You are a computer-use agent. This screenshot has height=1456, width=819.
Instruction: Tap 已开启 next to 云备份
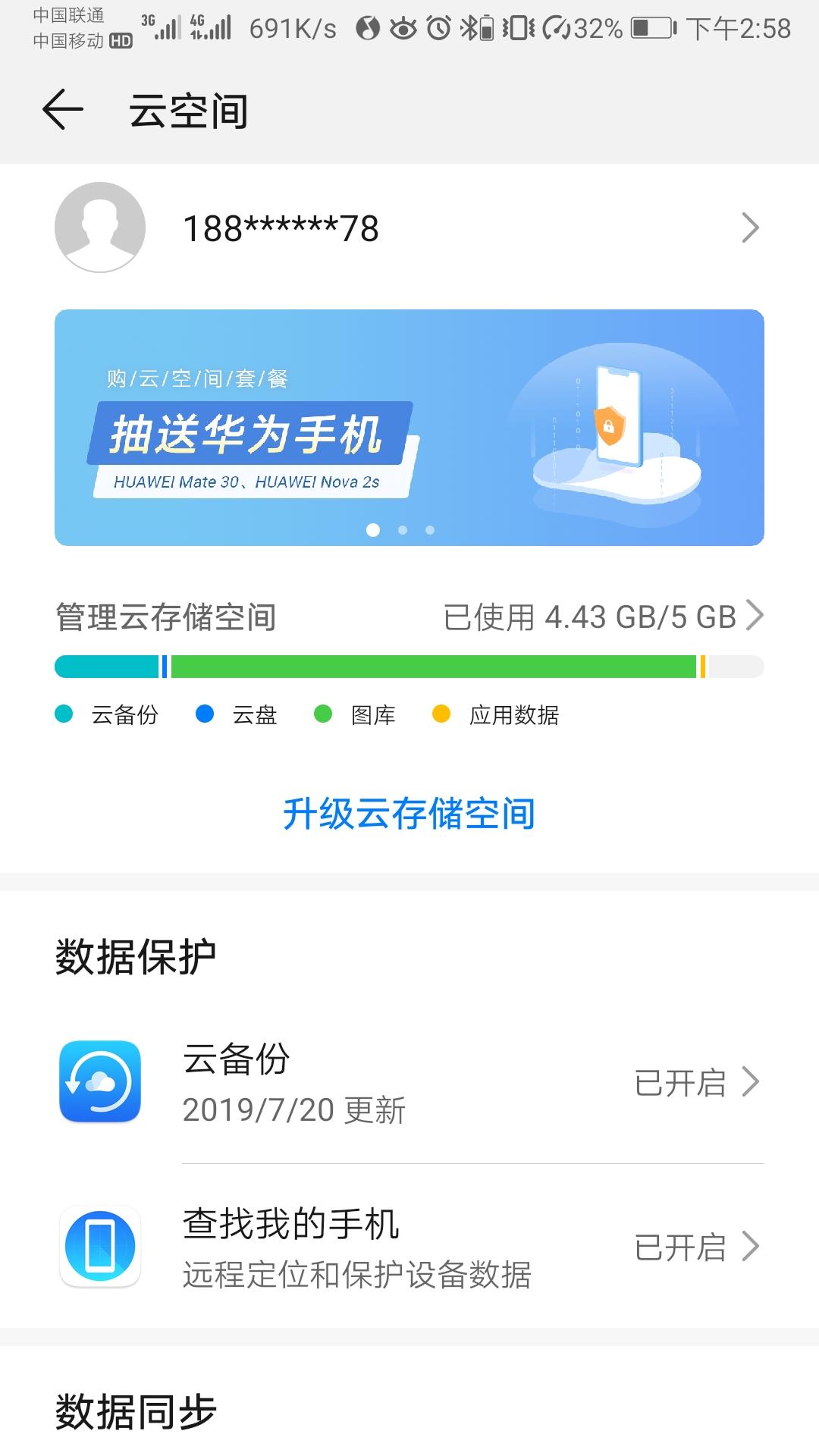coord(681,1082)
